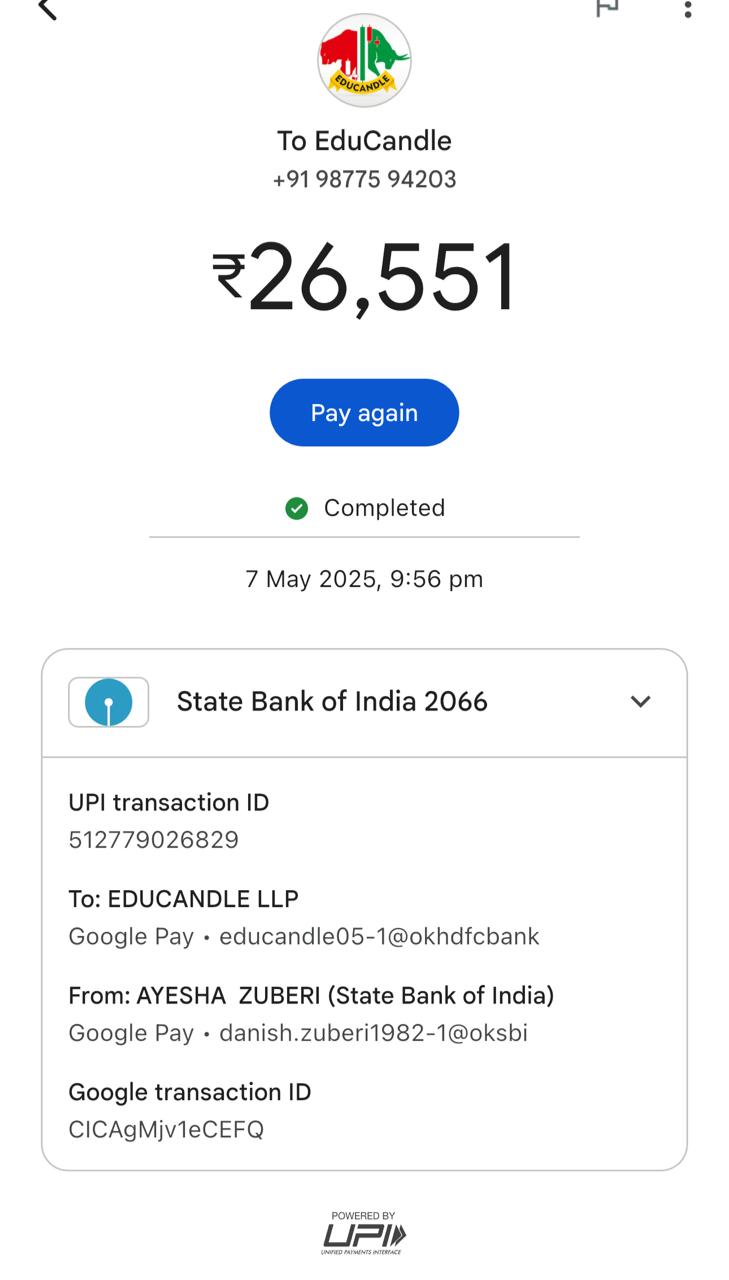Tap the Pay again button
This screenshot has height=1280, width=729.
point(364,413)
